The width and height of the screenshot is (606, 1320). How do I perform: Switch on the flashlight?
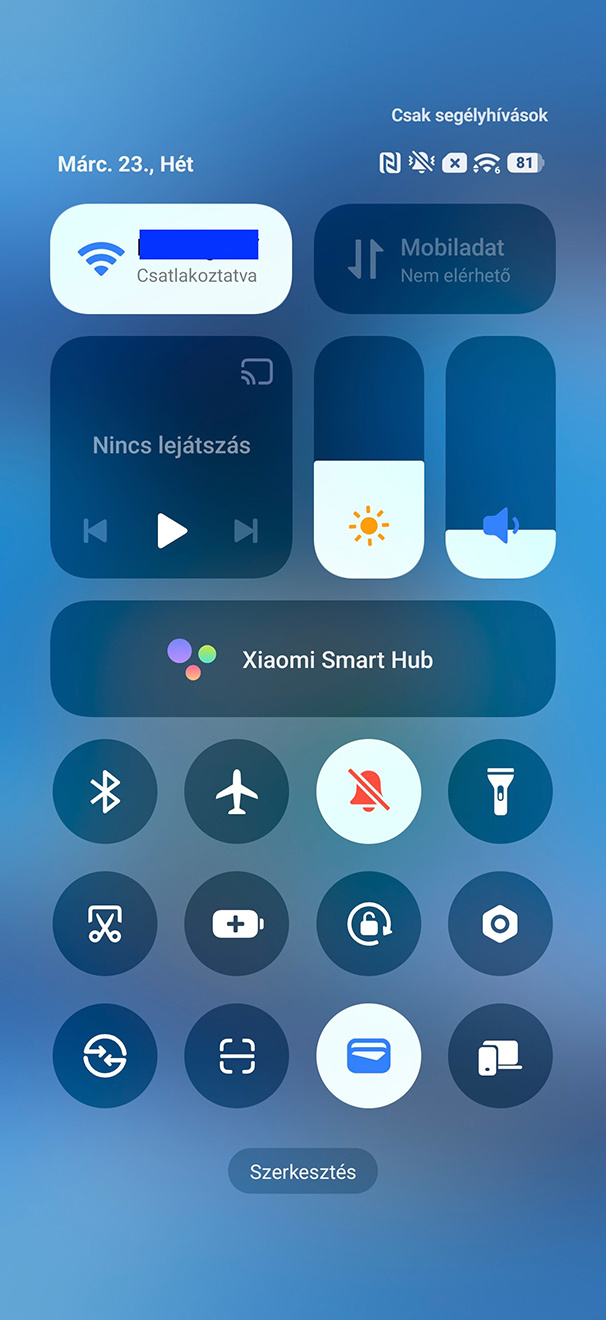[x=500, y=792]
